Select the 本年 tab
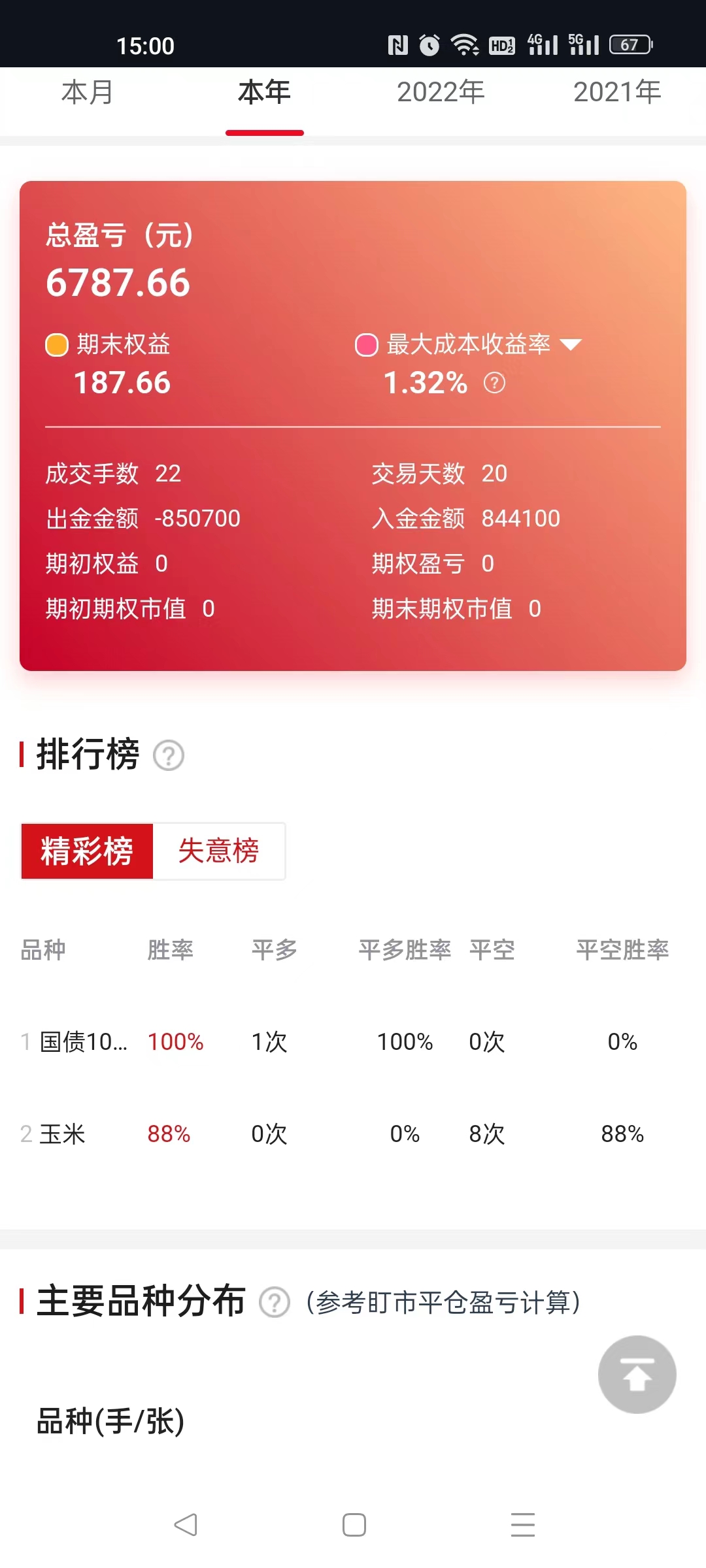This screenshot has height=1568, width=706. [x=264, y=93]
